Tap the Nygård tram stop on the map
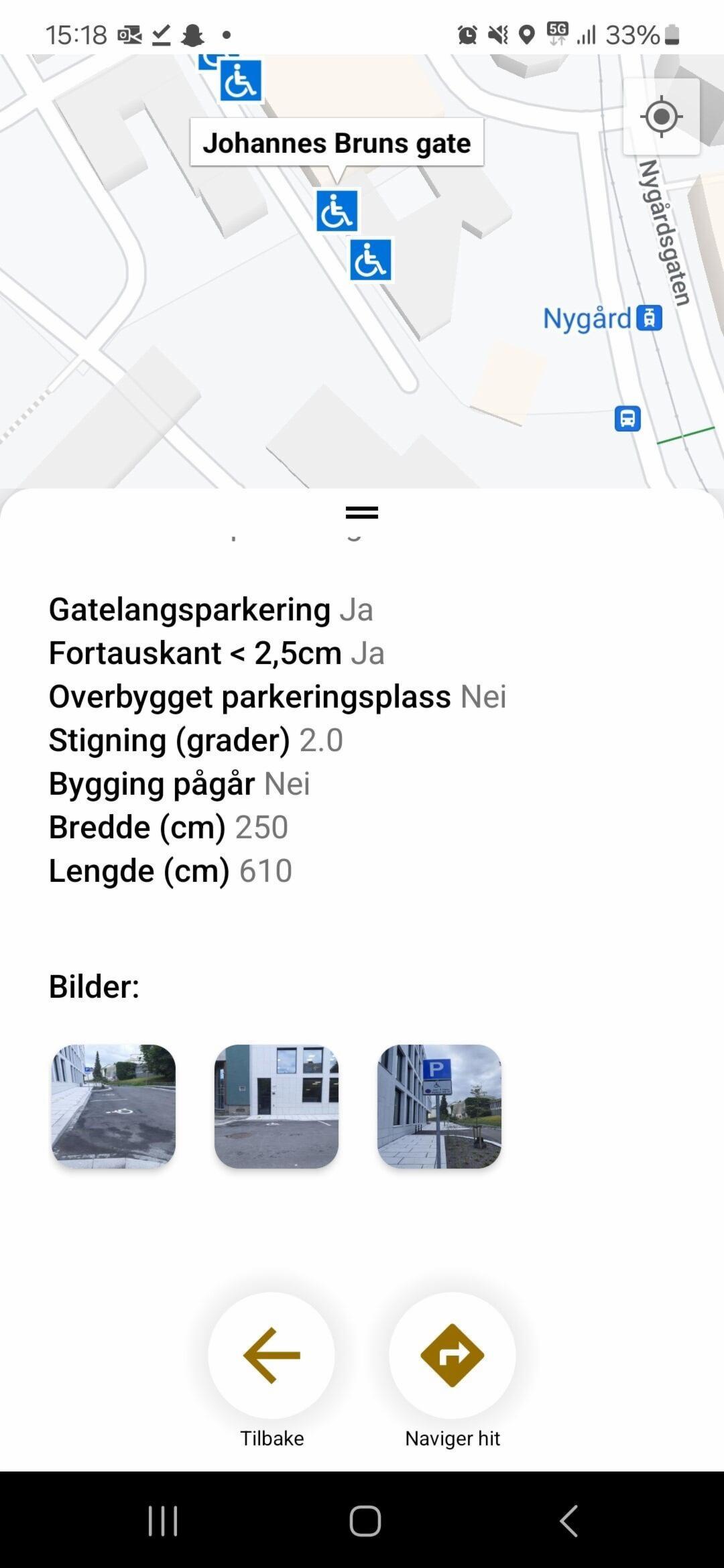This screenshot has height=1568, width=724. 648,318
